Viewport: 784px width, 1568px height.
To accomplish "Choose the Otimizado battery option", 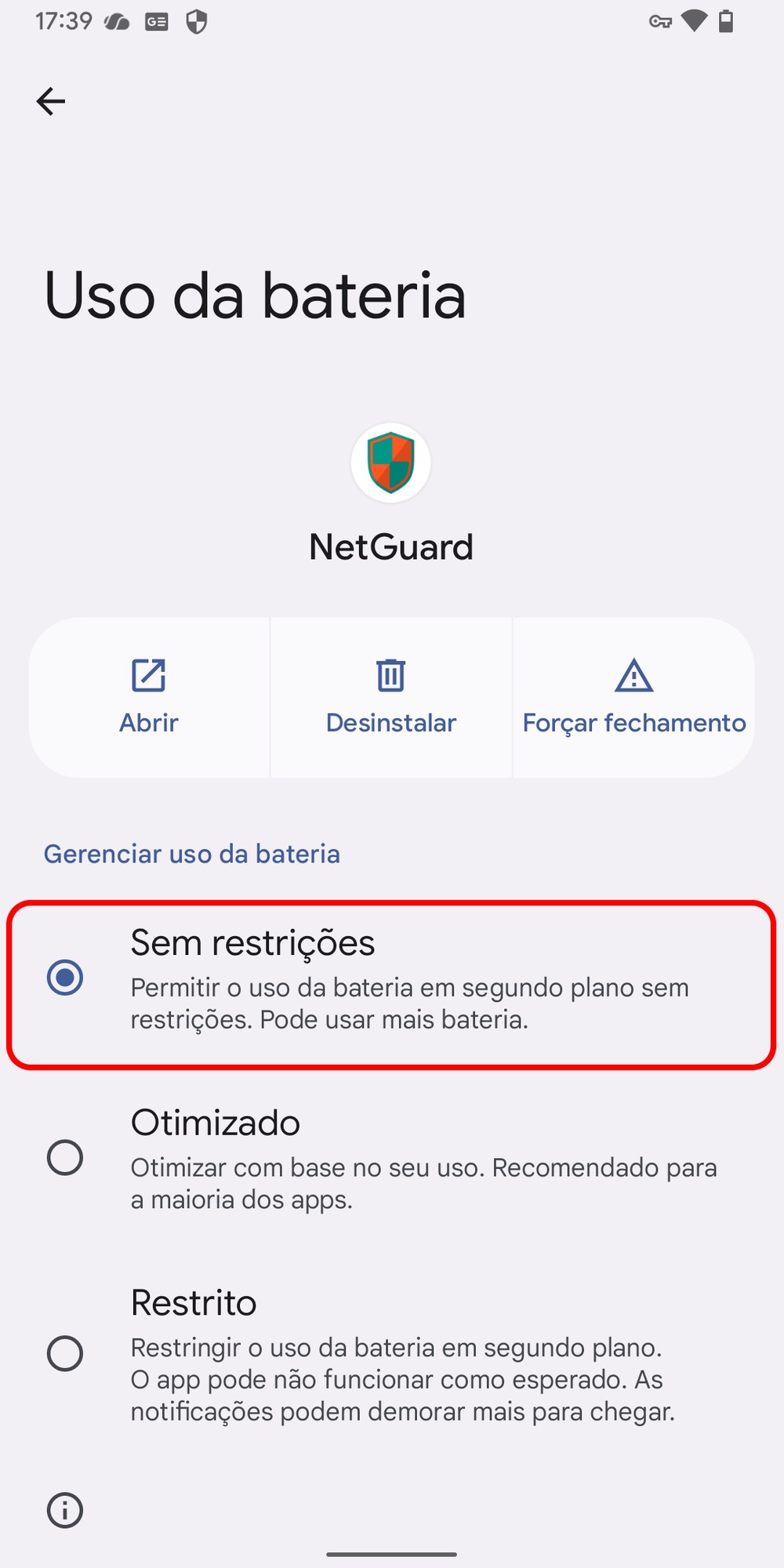I will 66,1158.
